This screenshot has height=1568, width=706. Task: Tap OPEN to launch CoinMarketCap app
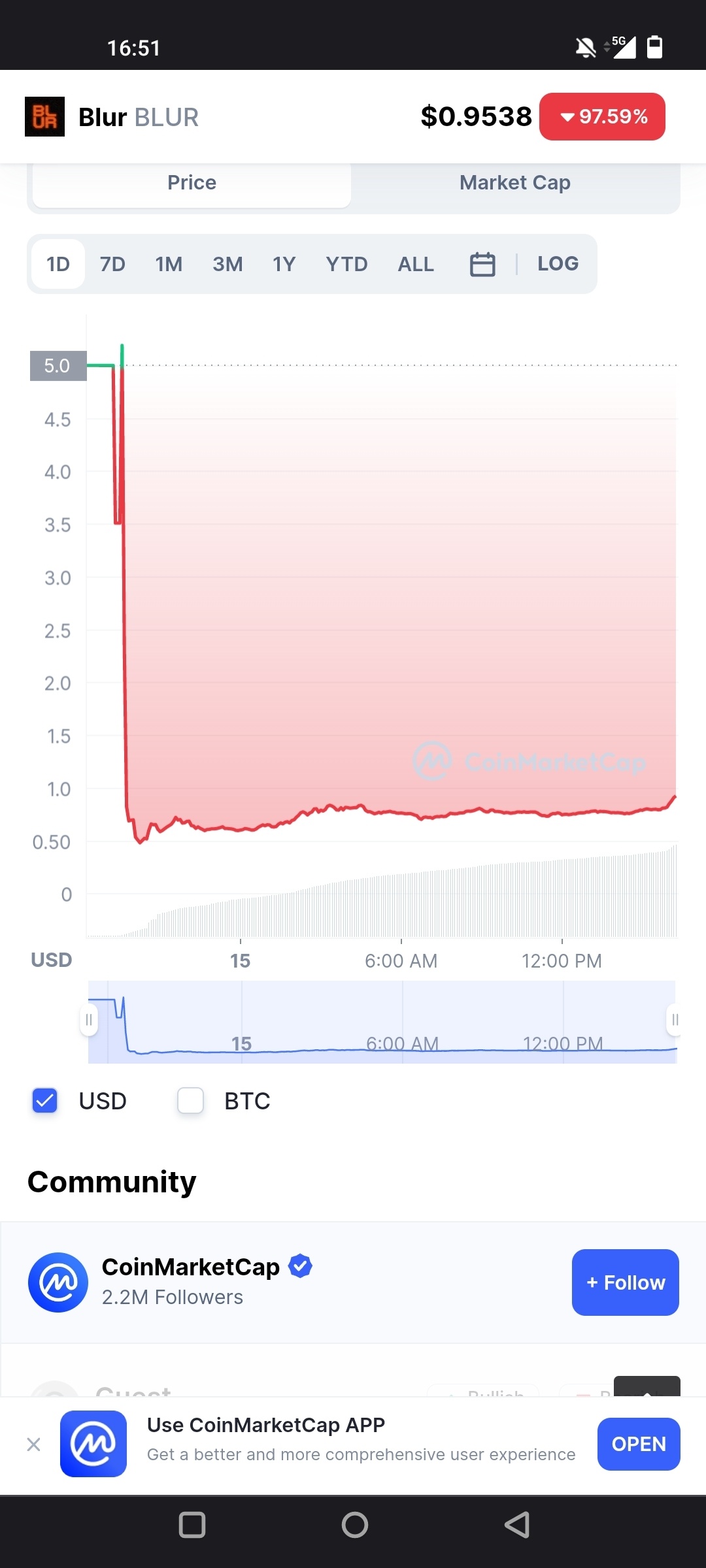click(638, 1445)
